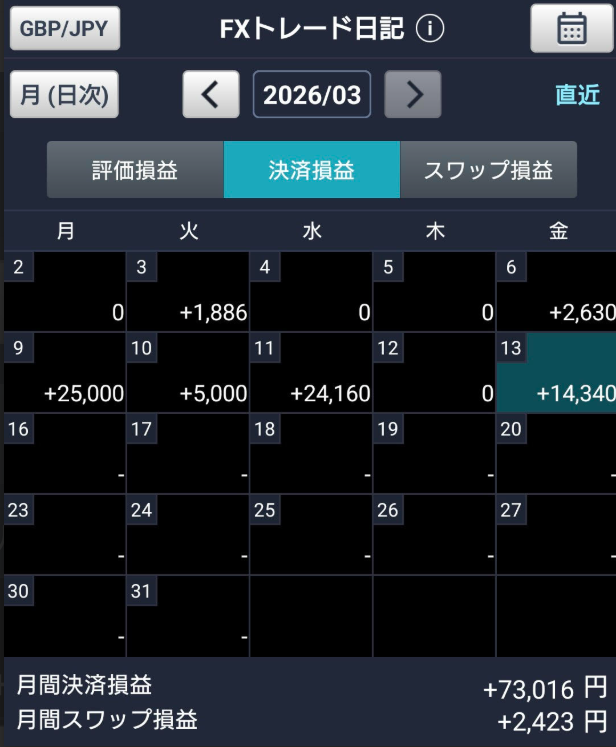The image size is (616, 747).
Task: Open day 6 with +2,630
Action: point(556,291)
